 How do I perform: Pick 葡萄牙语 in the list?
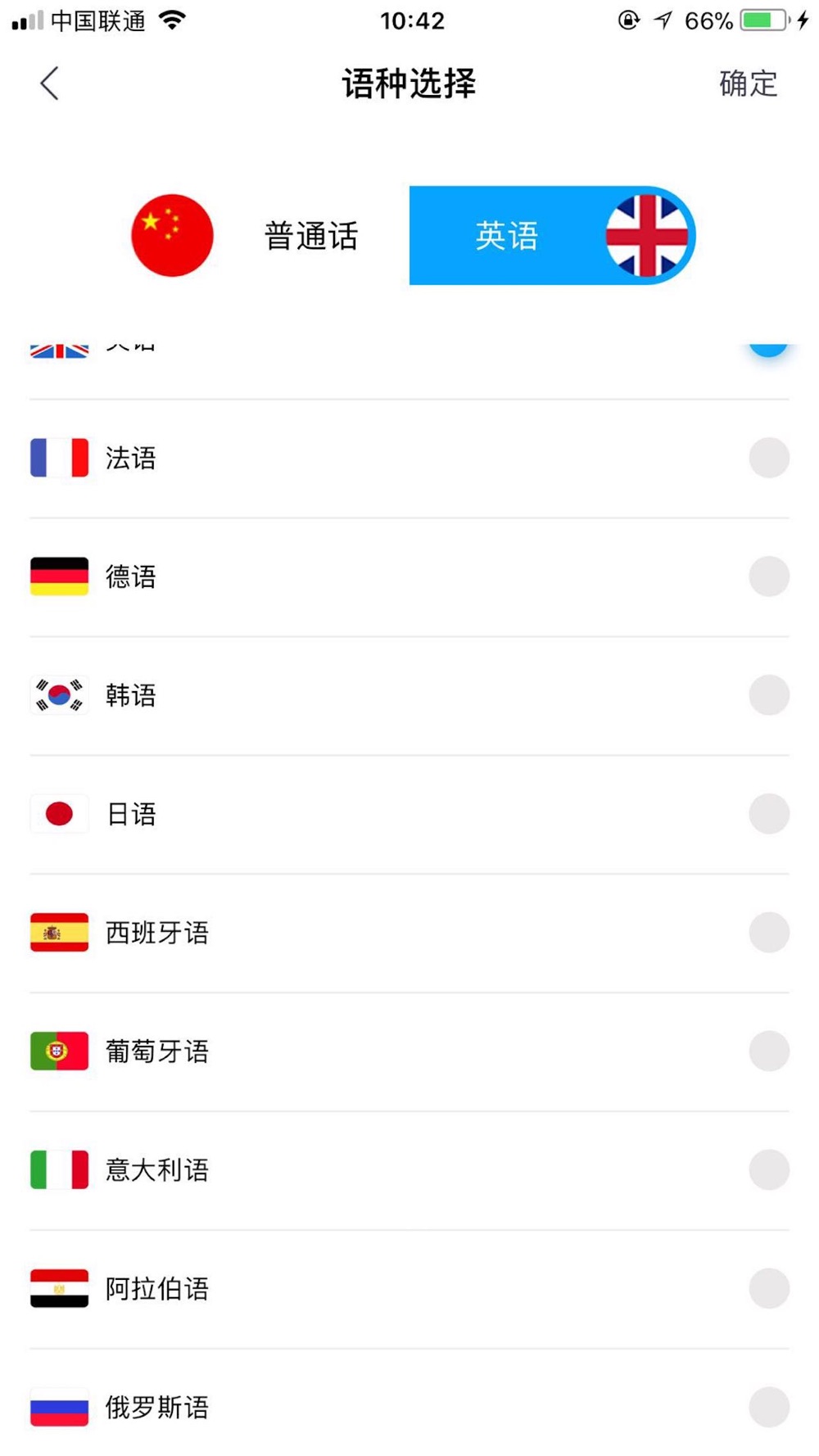(409, 1051)
